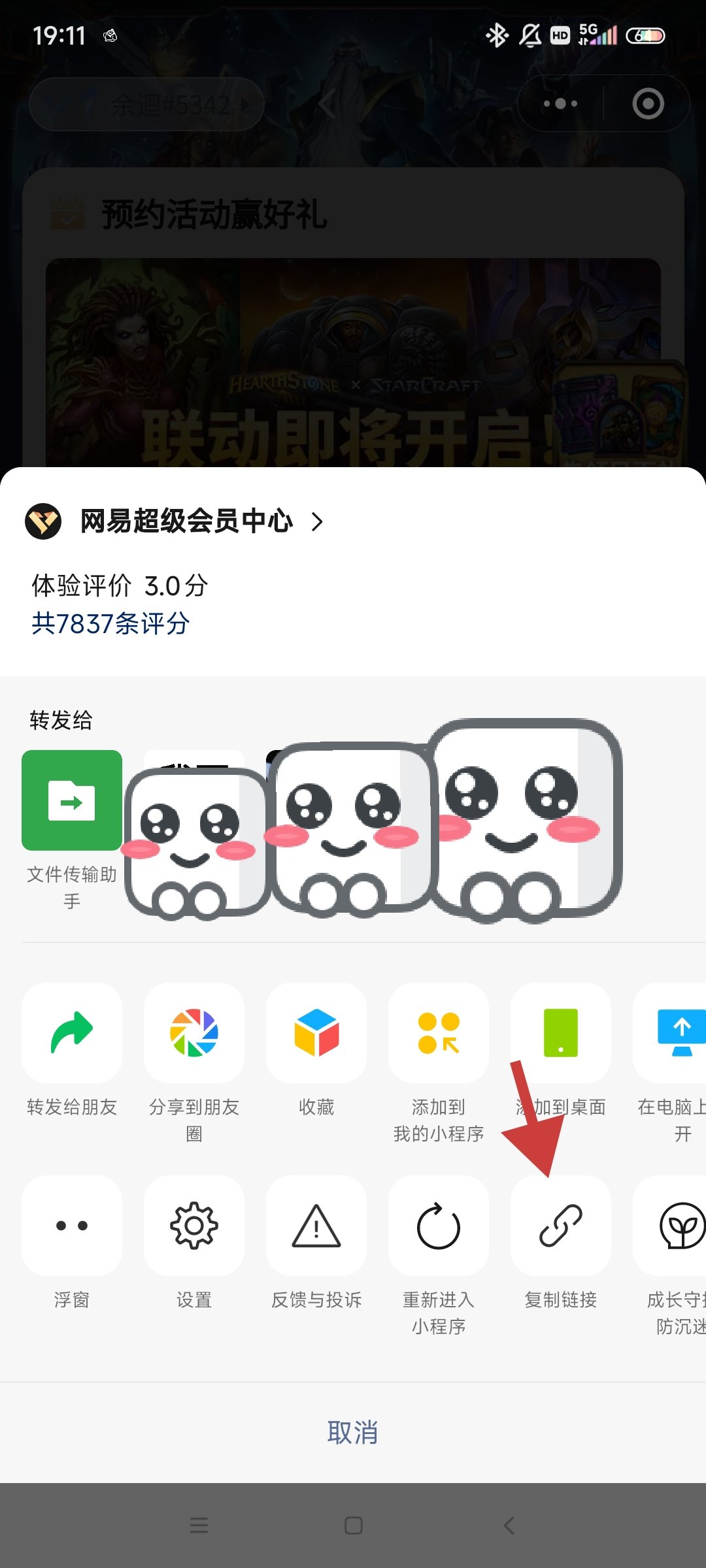This screenshot has width=706, height=1568.
Task: Add to favorites with 收藏
Action: click(x=316, y=1034)
